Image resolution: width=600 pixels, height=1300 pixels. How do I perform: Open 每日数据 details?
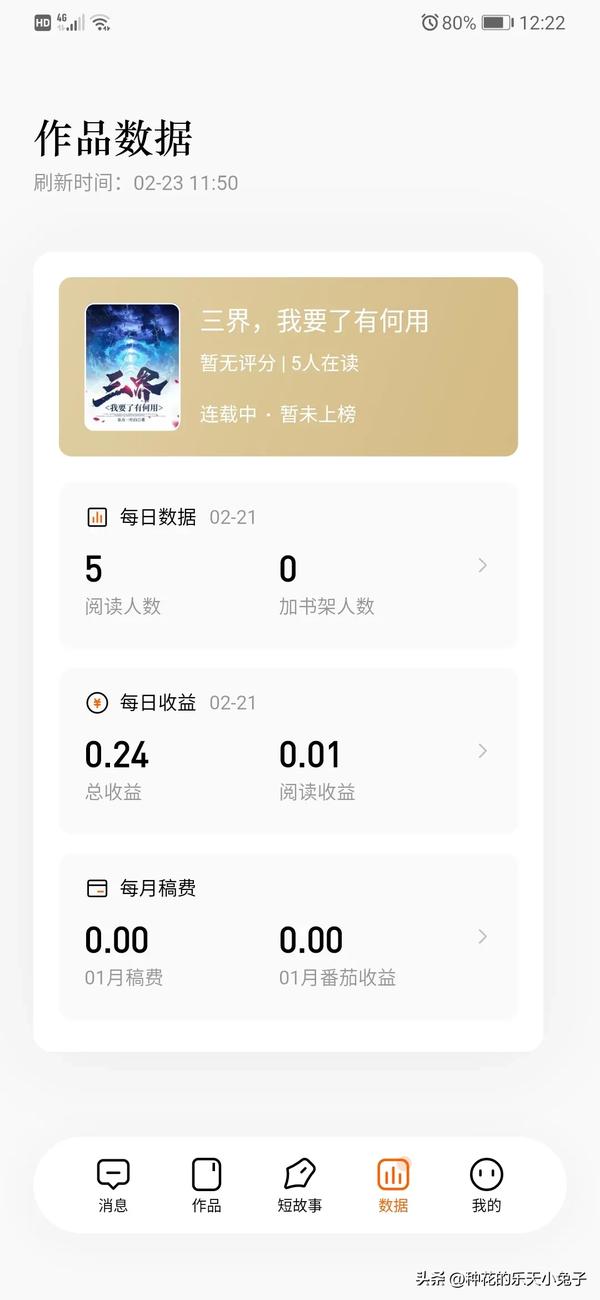[288, 565]
